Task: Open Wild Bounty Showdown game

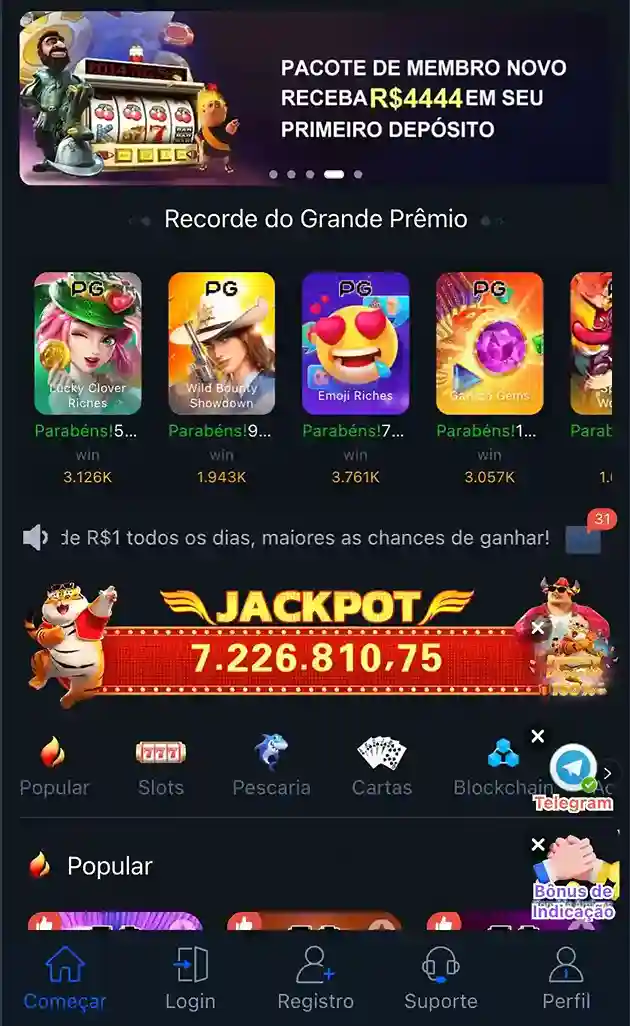Action: 221,343
